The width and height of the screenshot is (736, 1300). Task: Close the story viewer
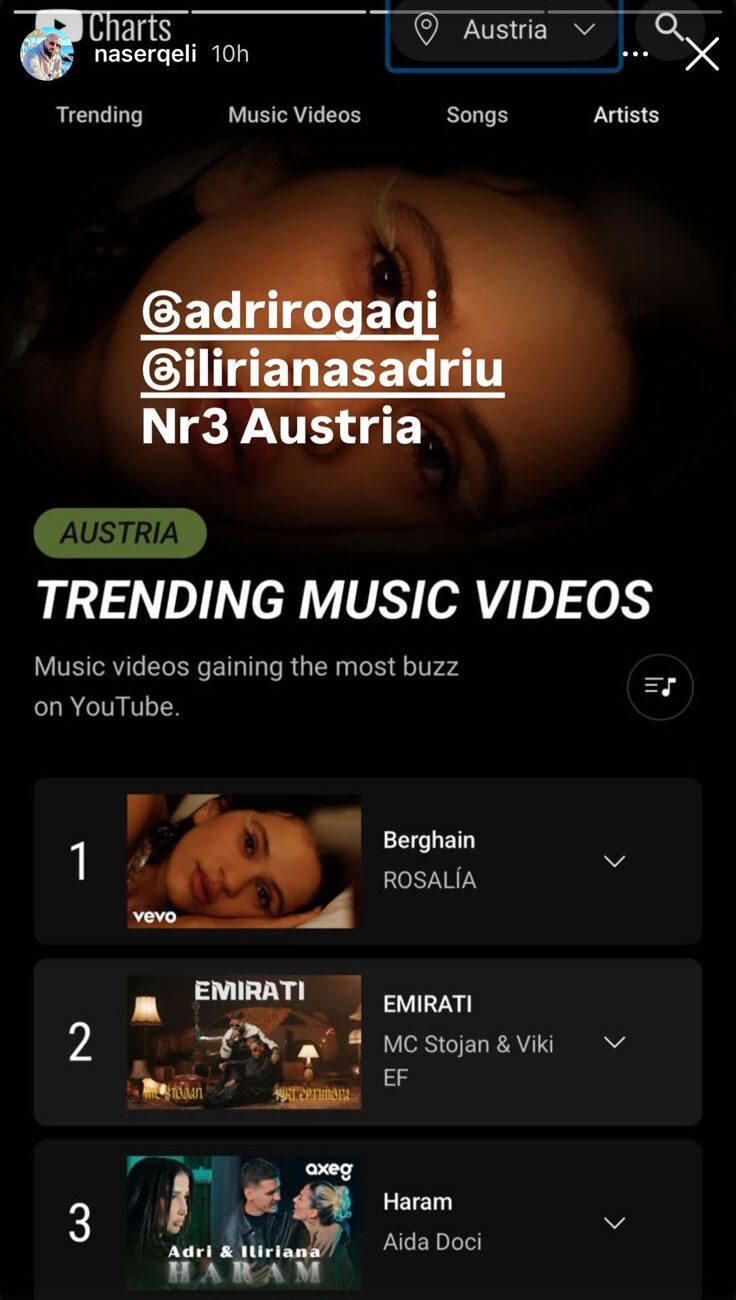point(702,55)
